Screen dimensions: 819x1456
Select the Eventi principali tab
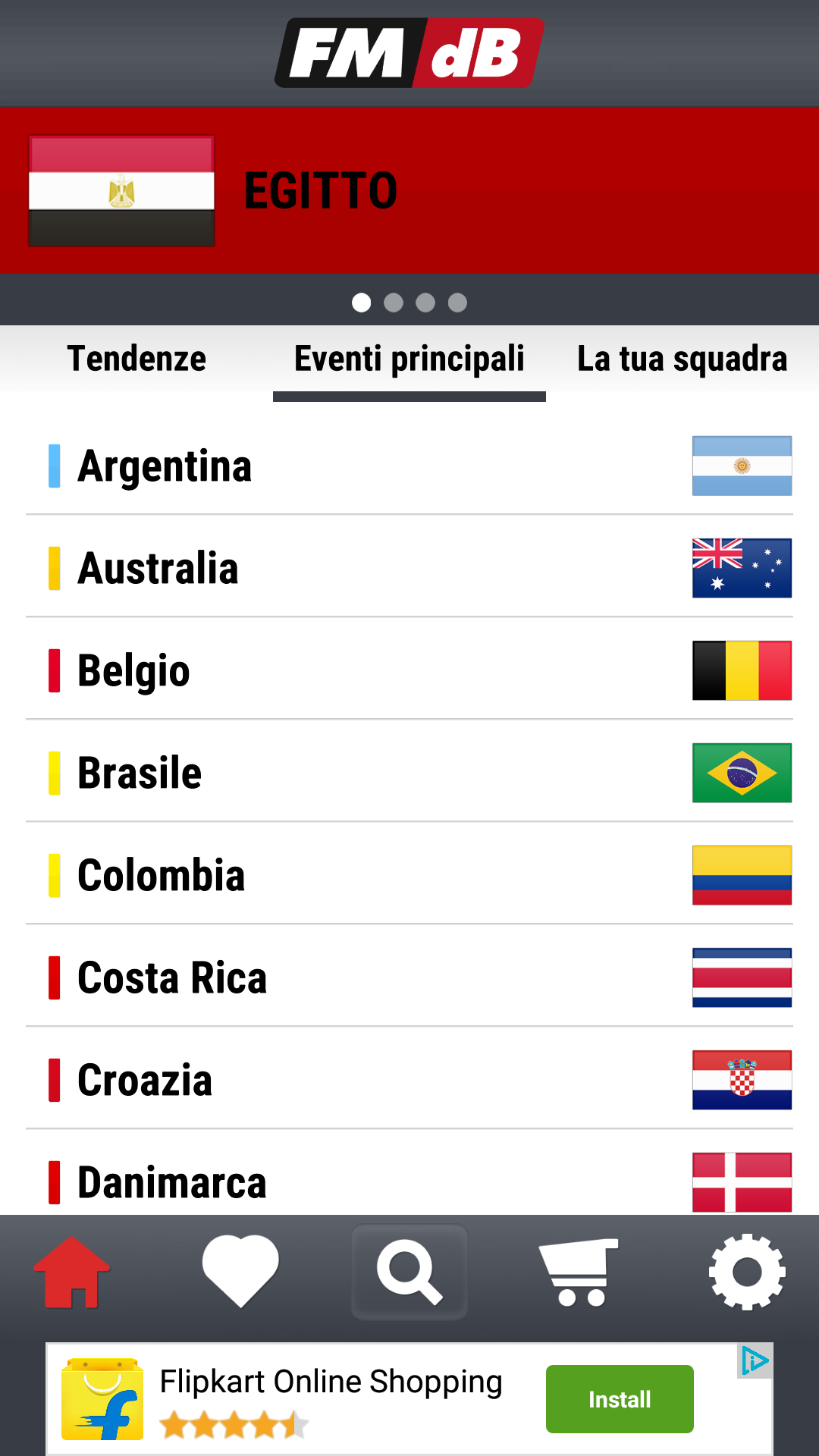tap(409, 359)
